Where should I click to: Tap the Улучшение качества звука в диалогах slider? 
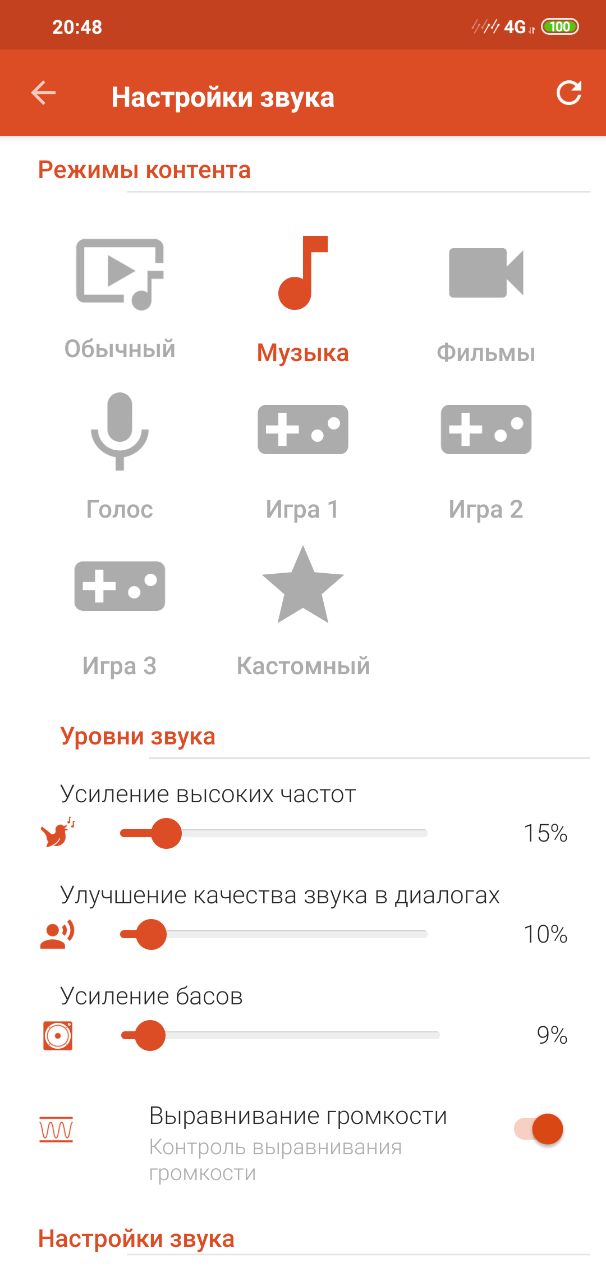point(273,934)
